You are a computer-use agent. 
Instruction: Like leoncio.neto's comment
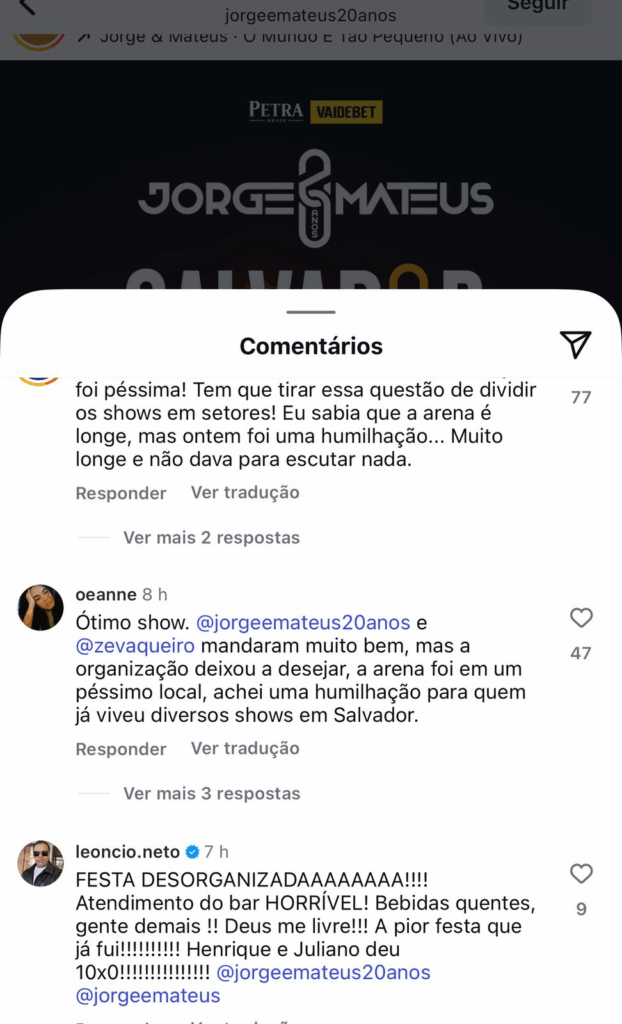click(581, 874)
